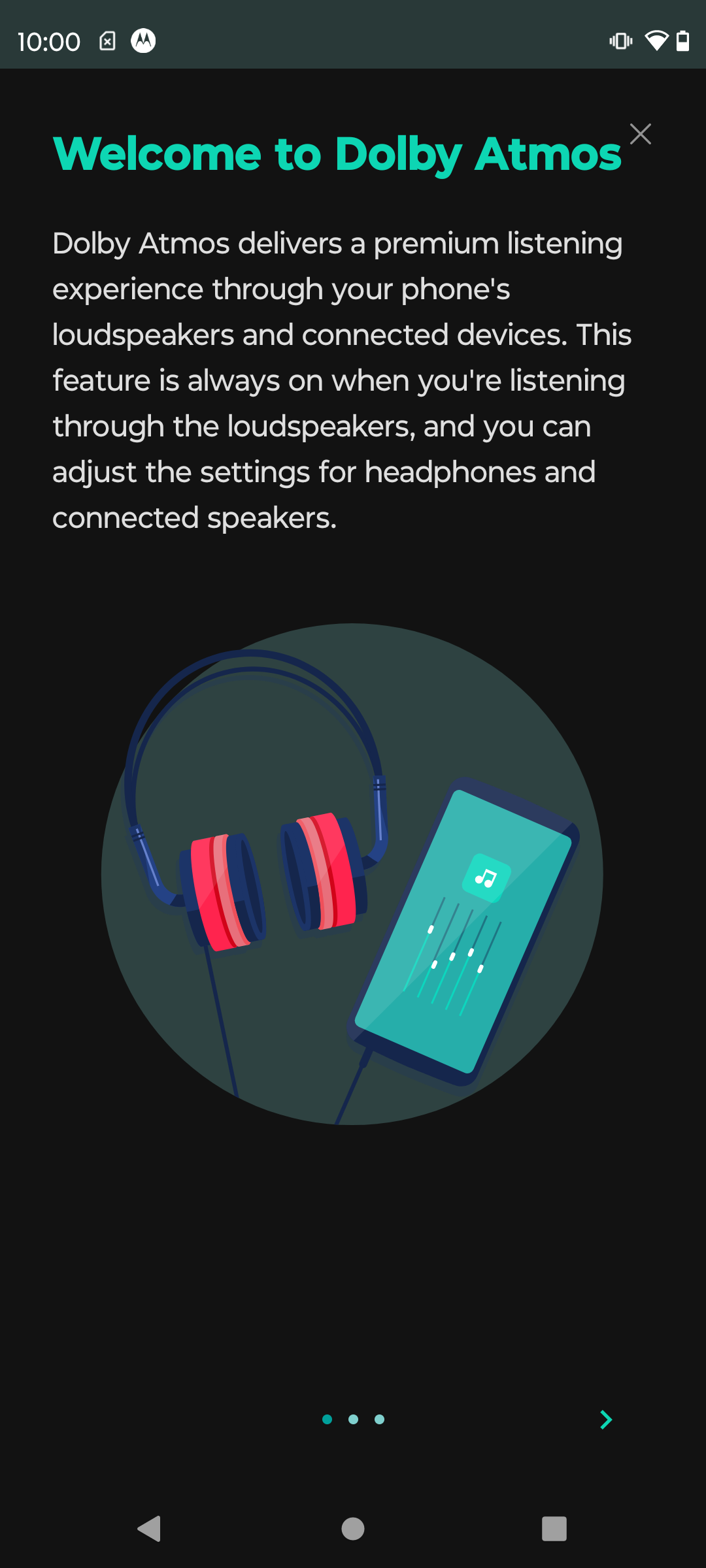Go to the home screen
This screenshot has height=1568, width=706.
click(353, 1529)
